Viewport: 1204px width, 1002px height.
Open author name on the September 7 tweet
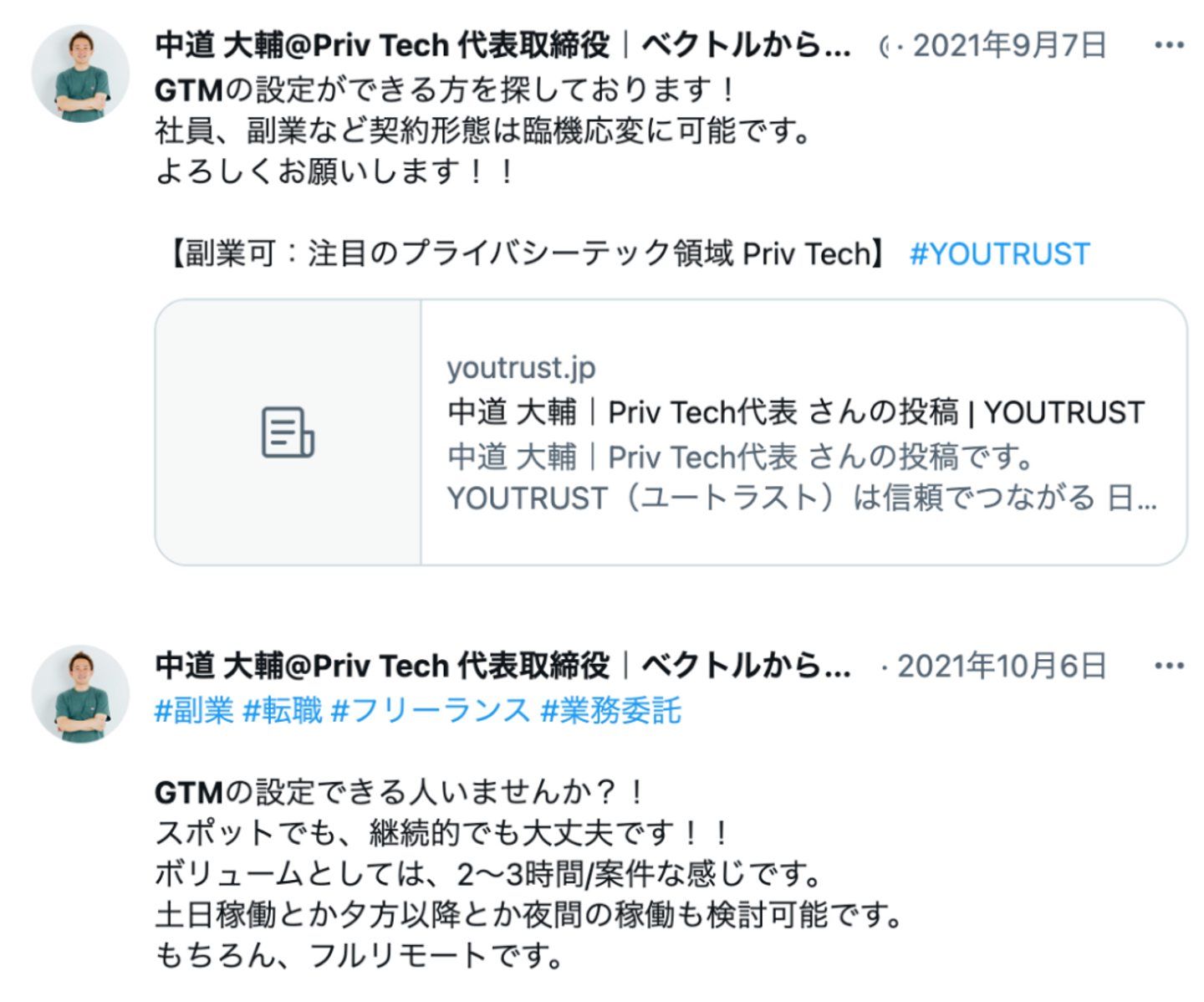[x=502, y=45]
